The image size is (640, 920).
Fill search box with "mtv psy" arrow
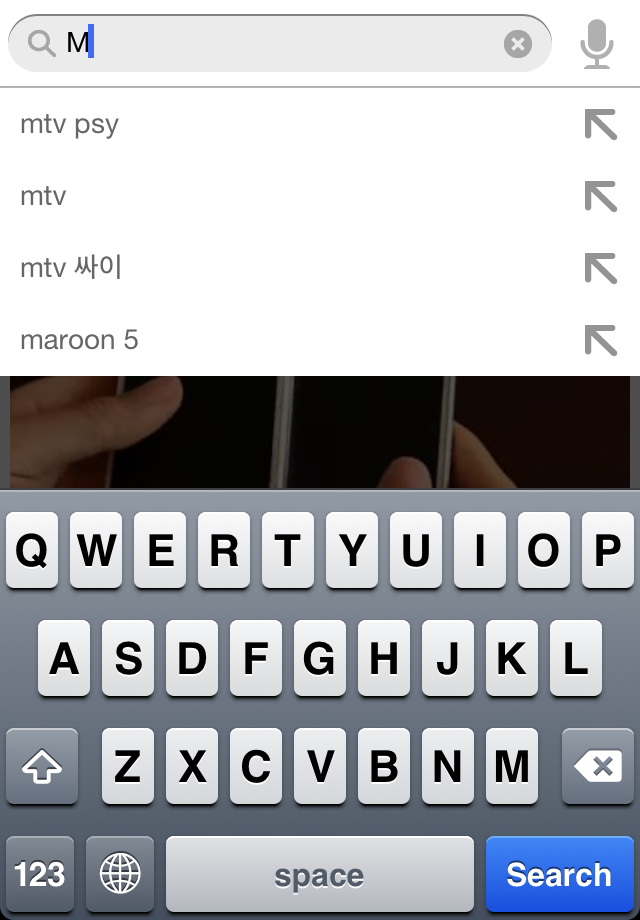[x=600, y=125]
